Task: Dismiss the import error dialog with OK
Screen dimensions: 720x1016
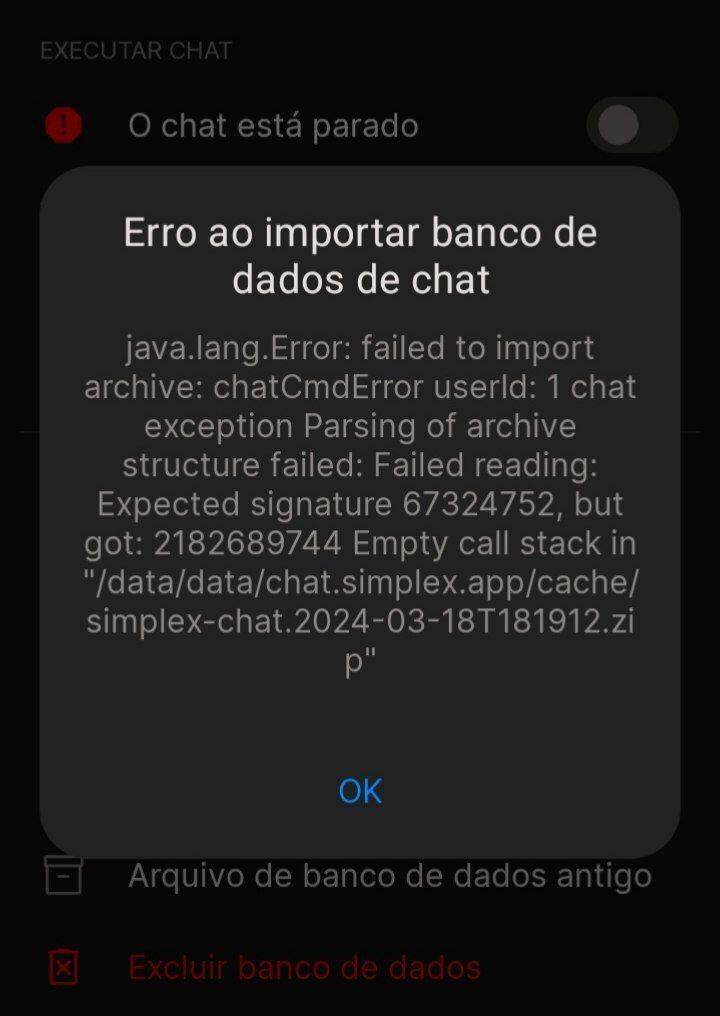Action: (360, 791)
